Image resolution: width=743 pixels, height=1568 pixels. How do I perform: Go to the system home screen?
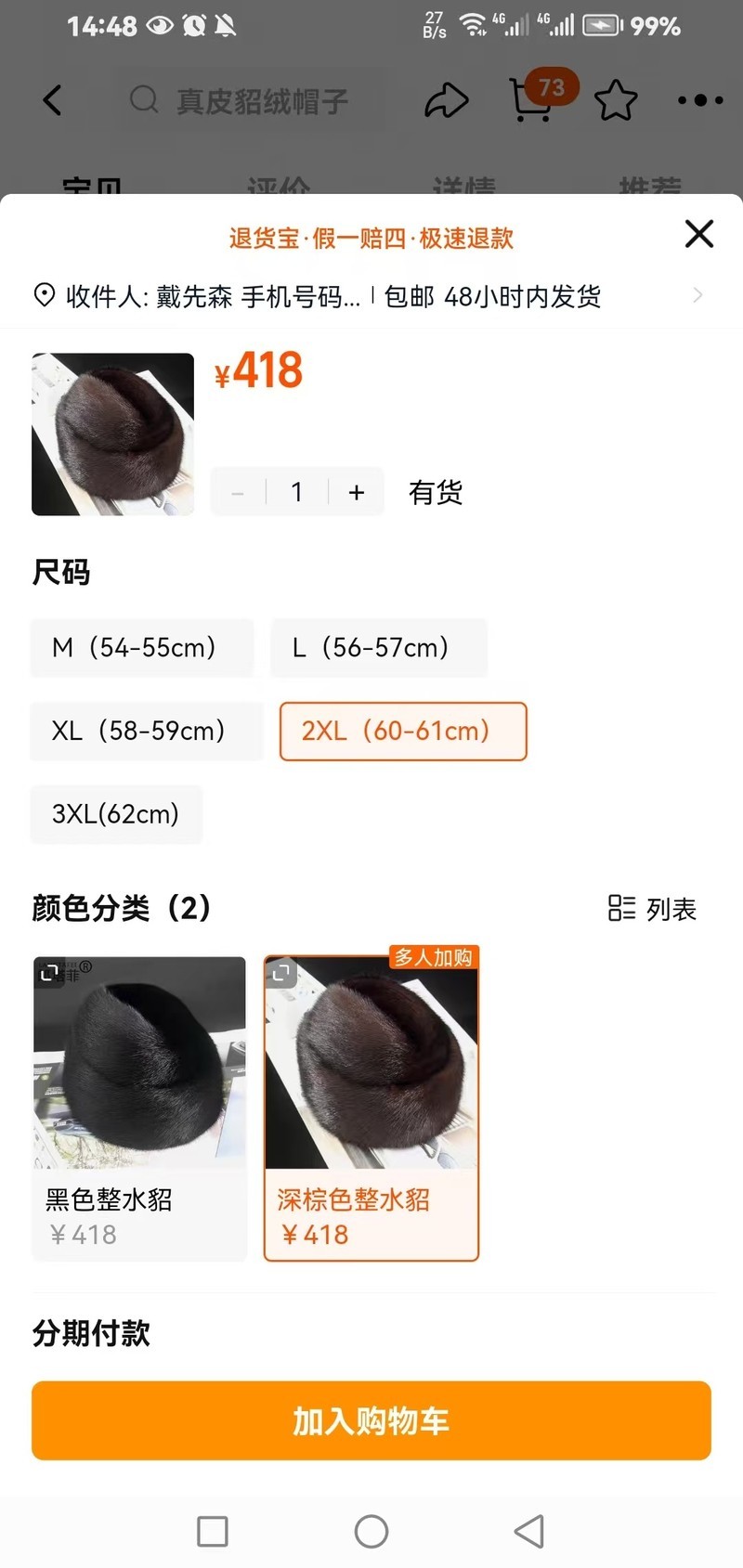[x=371, y=1531]
